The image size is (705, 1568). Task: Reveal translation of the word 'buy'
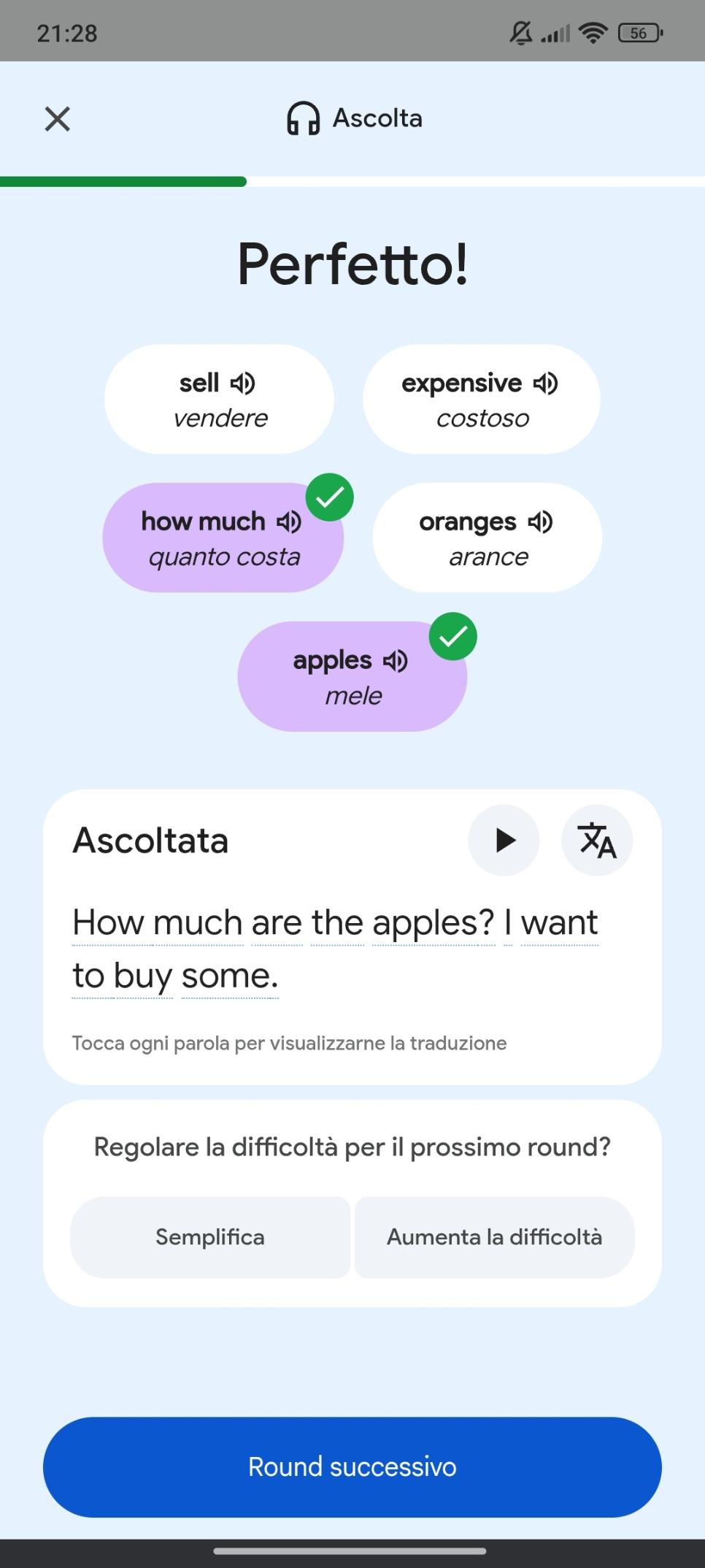point(143,976)
